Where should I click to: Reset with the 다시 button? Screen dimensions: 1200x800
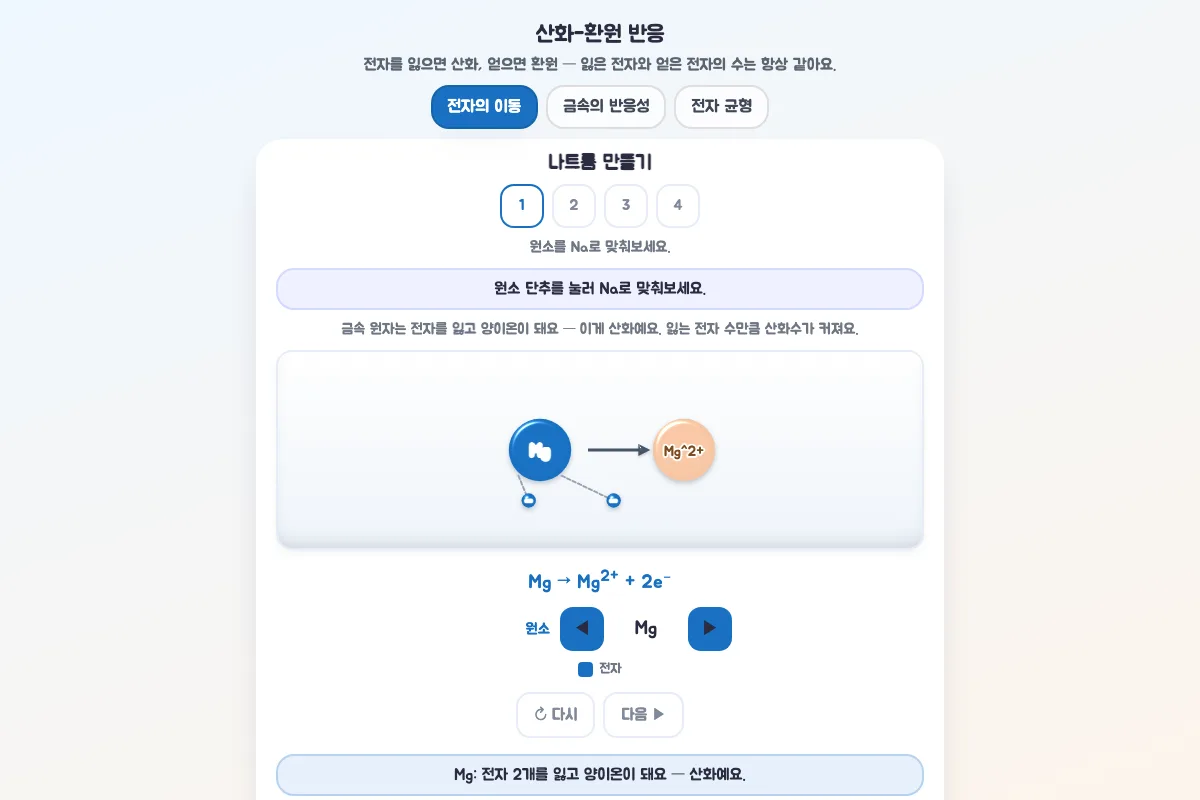[555, 715]
